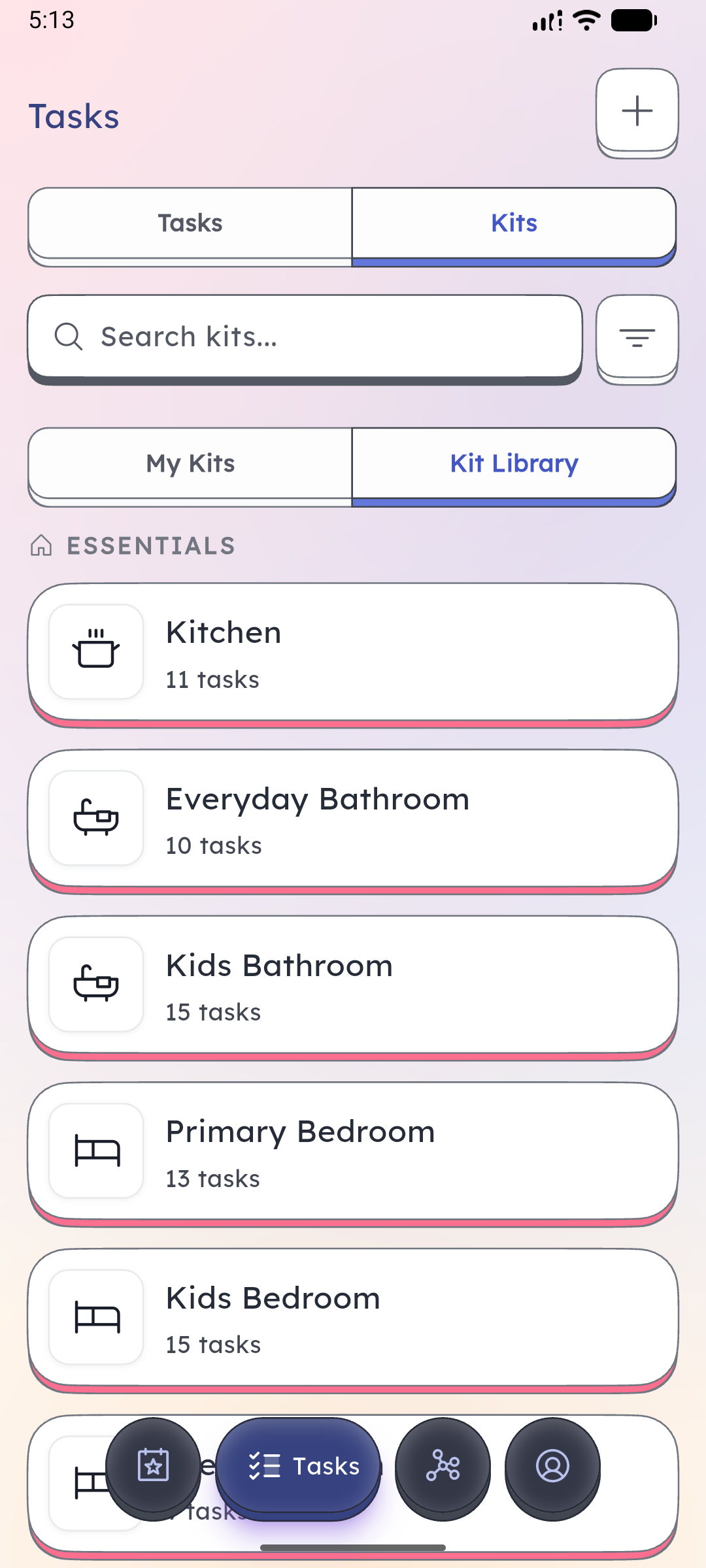Screen dimensions: 706x1568
Task: Toggle over to the Tasks segment
Action: (190, 223)
